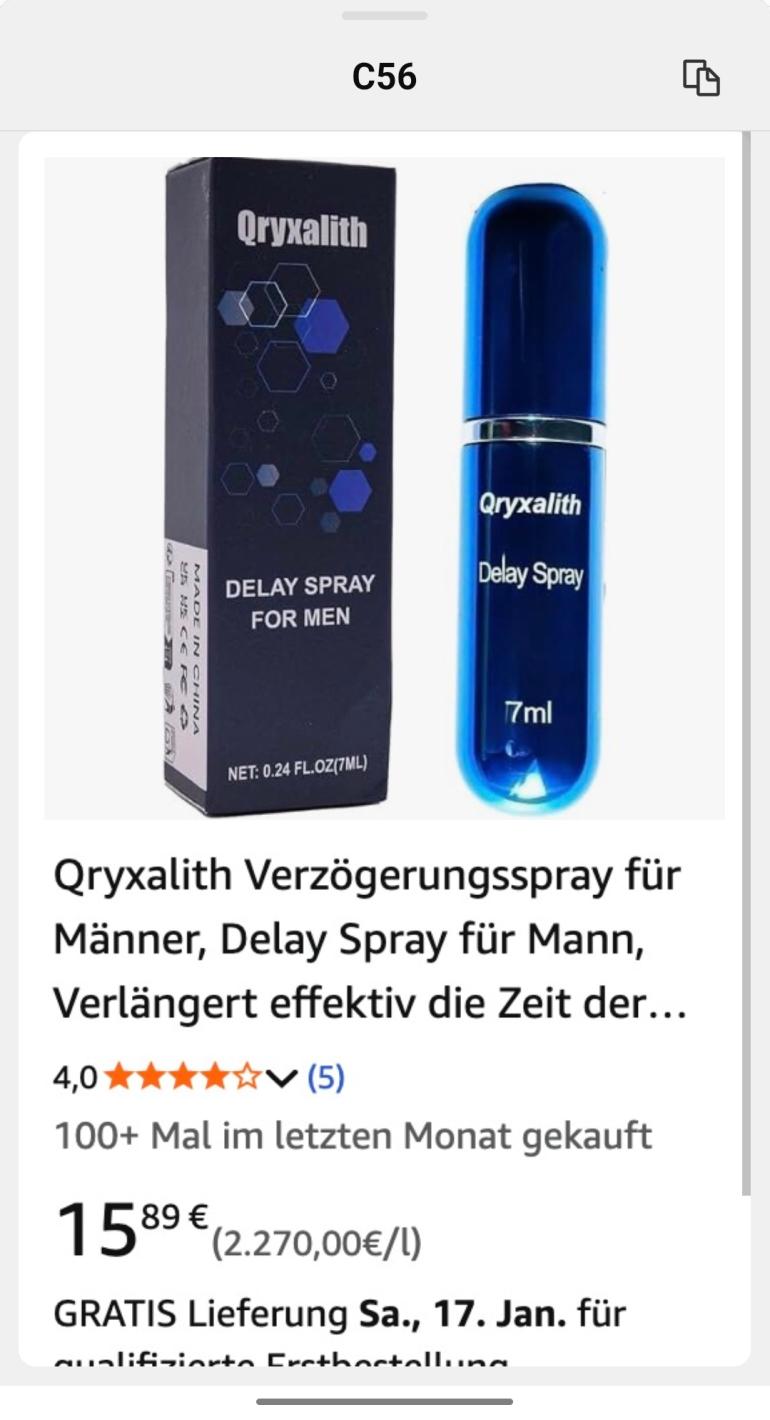Open the Qryxalith delay spray product image
770x1420 pixels.
coord(384,488)
